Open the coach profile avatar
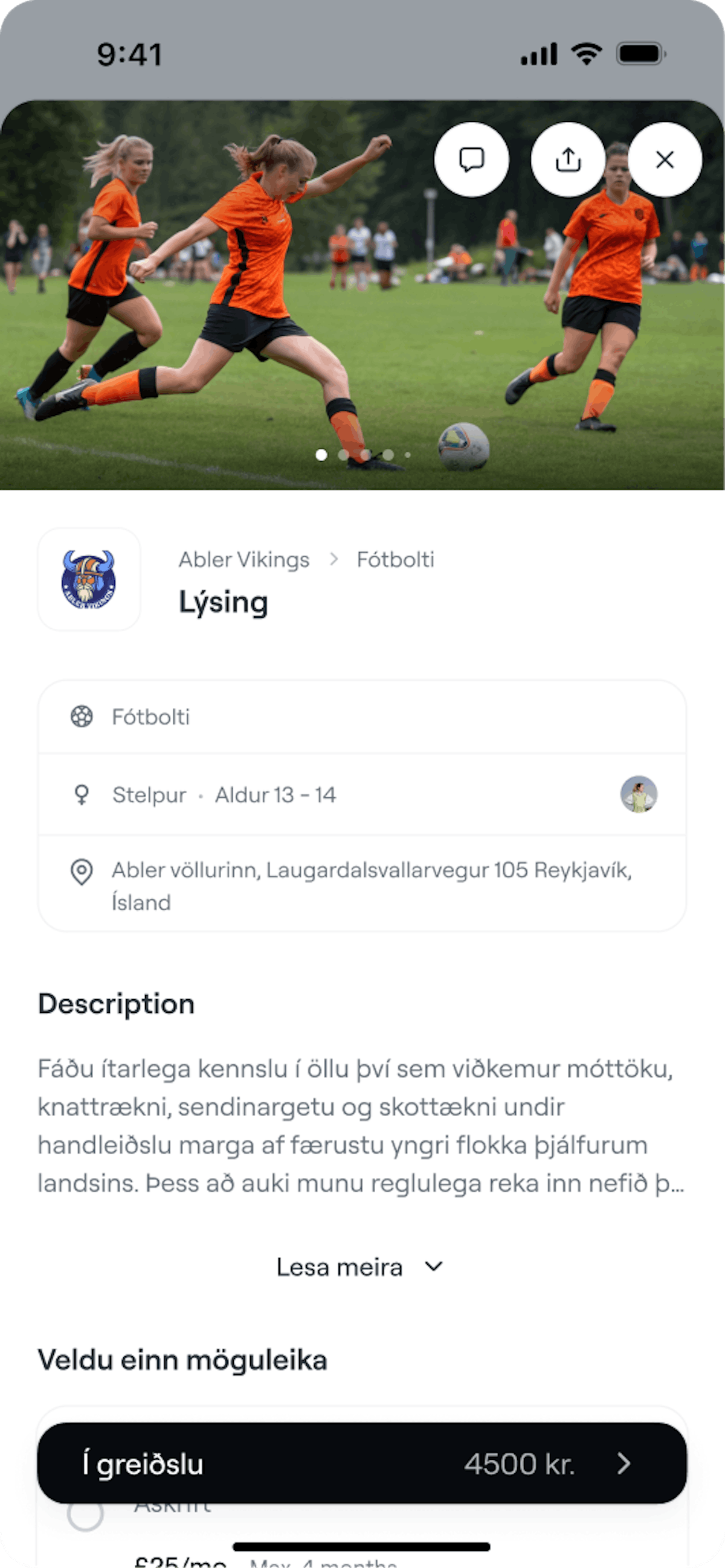Image resolution: width=725 pixels, height=1568 pixels. coord(639,794)
